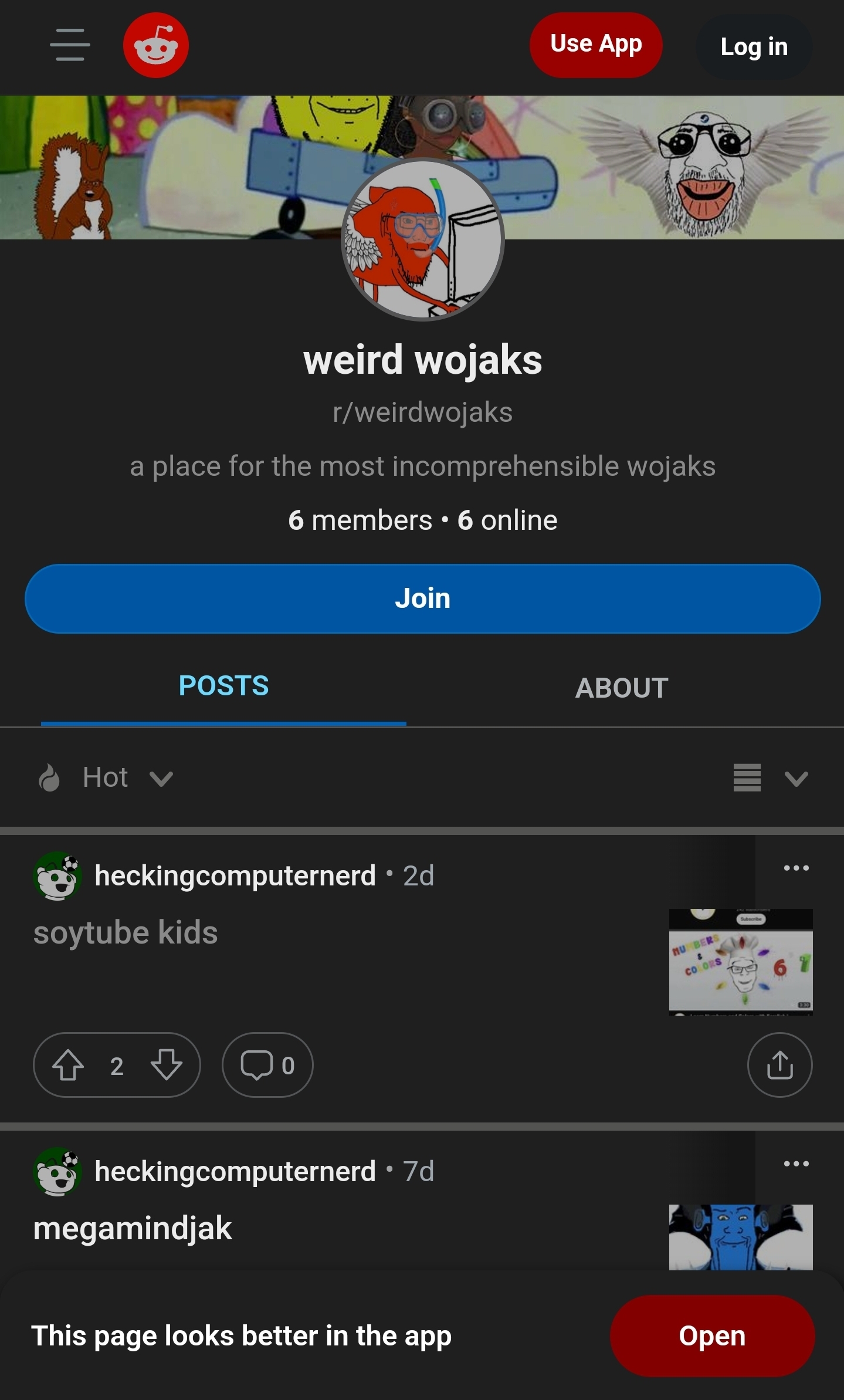
Task: Downvote the soytube kids post
Action: tap(167, 1065)
